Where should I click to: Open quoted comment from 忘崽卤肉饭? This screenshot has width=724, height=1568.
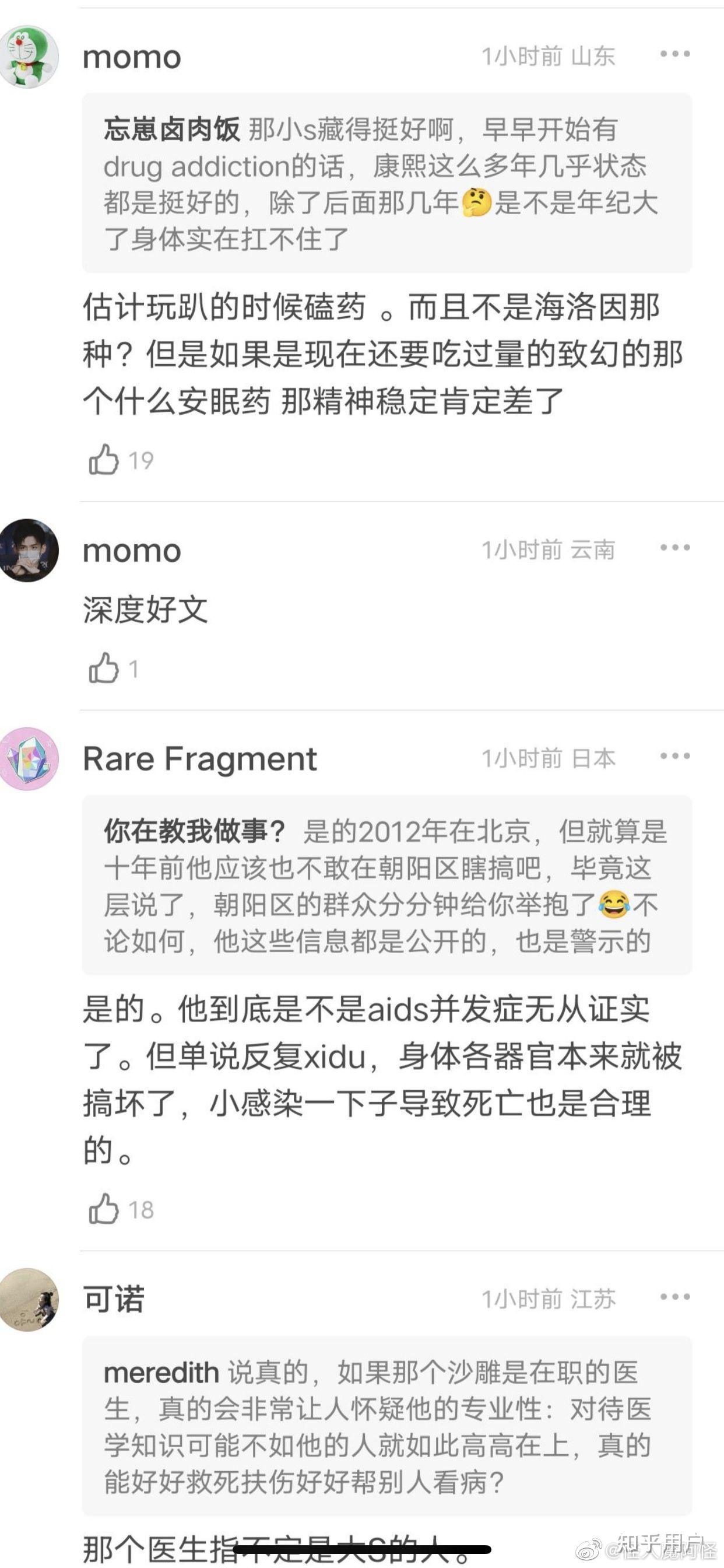point(387,183)
